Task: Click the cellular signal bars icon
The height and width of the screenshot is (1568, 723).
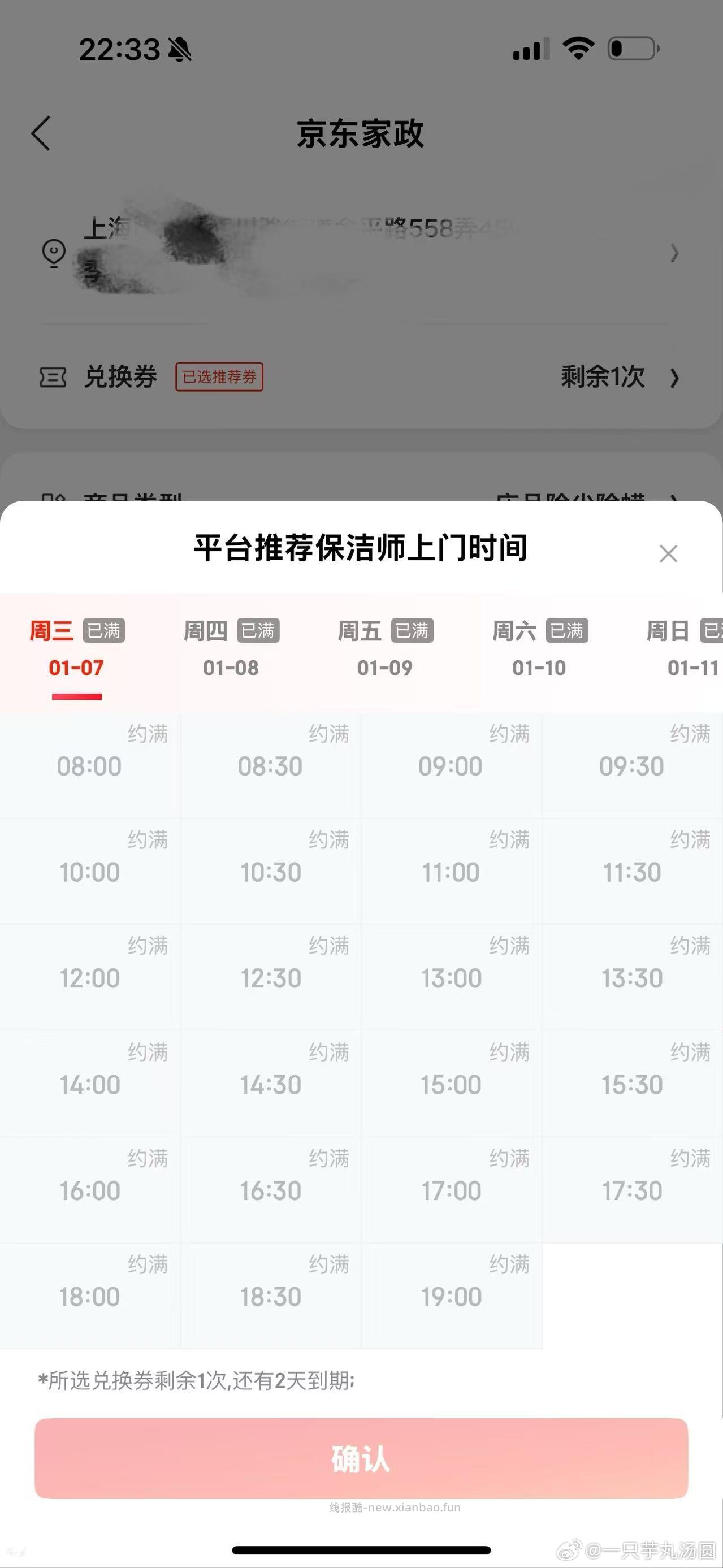Action: (530, 49)
